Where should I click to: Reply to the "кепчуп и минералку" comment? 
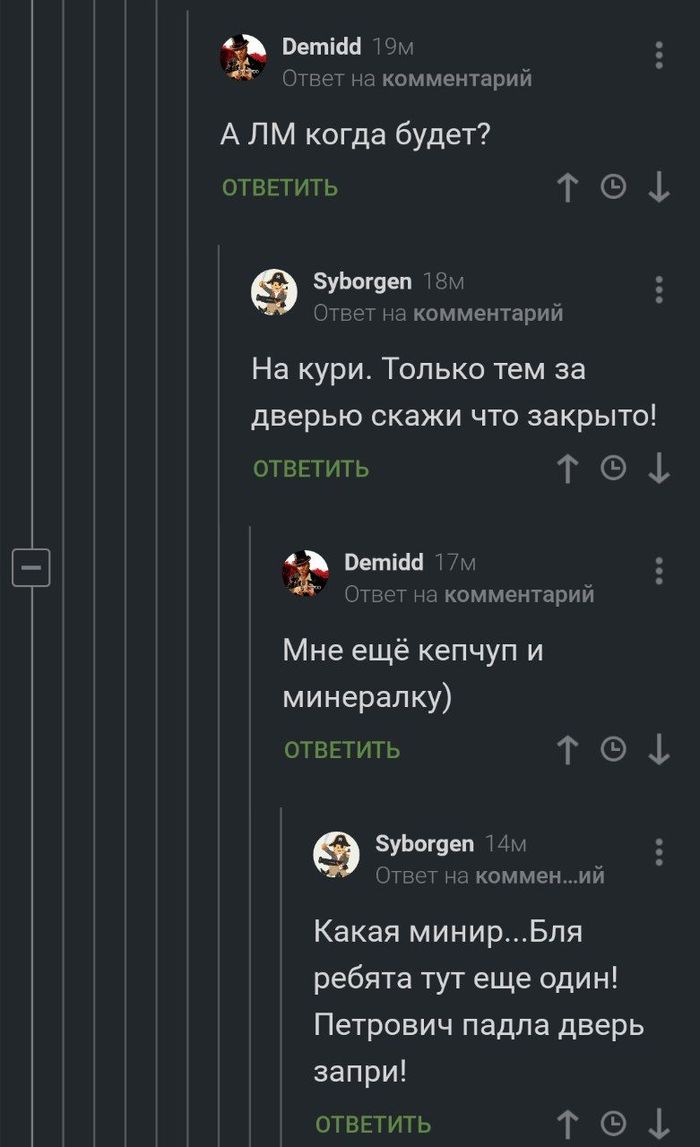(342, 750)
